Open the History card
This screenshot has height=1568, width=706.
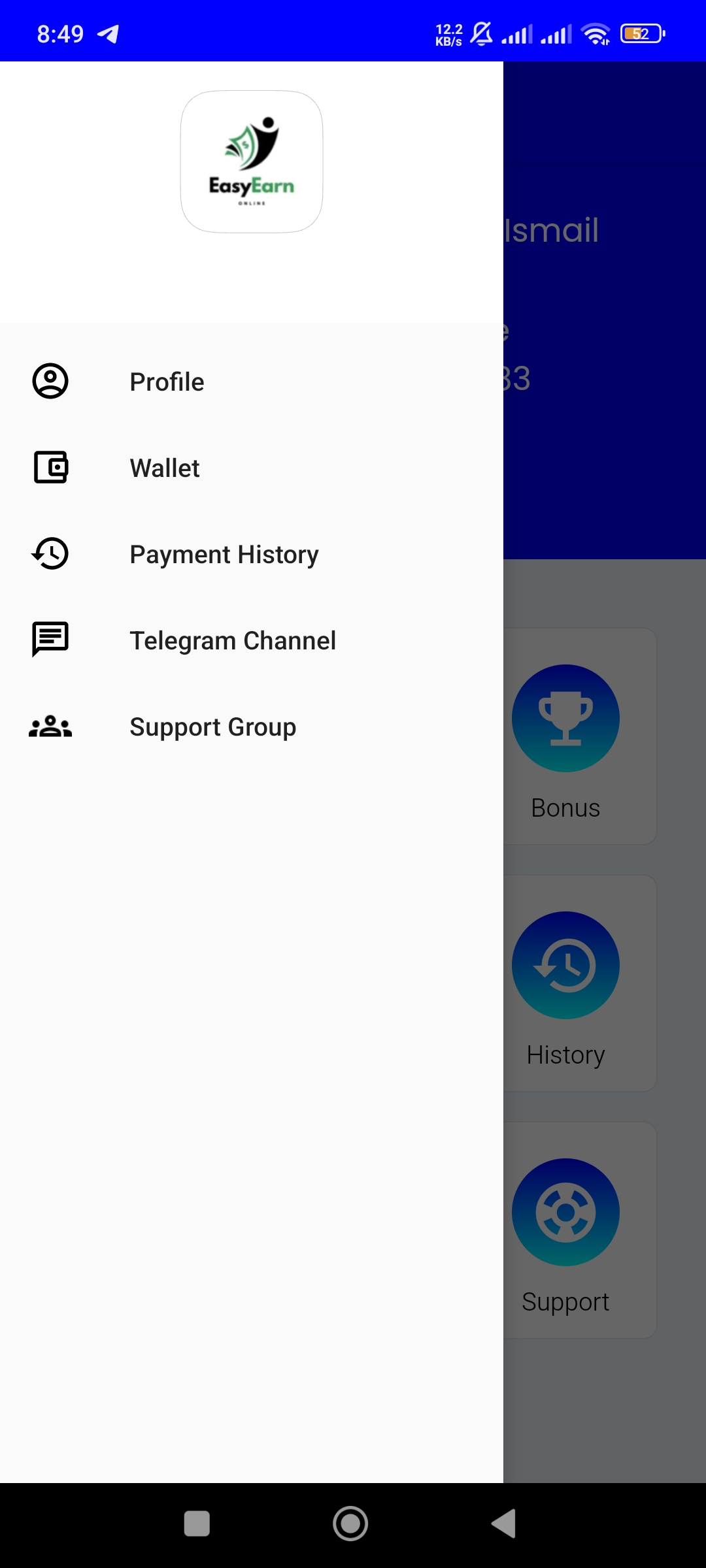(579, 983)
